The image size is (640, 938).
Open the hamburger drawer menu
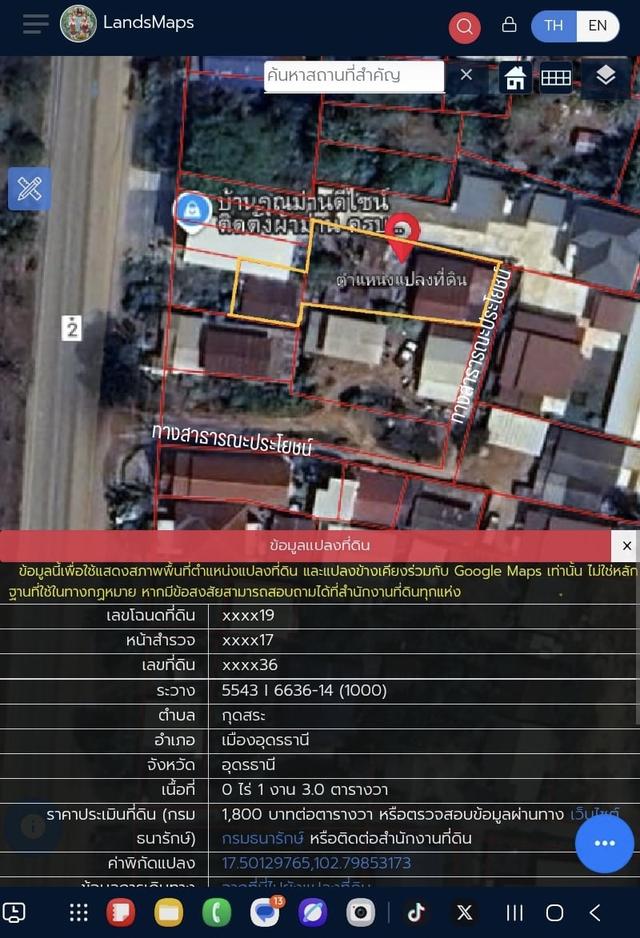click(x=35, y=24)
